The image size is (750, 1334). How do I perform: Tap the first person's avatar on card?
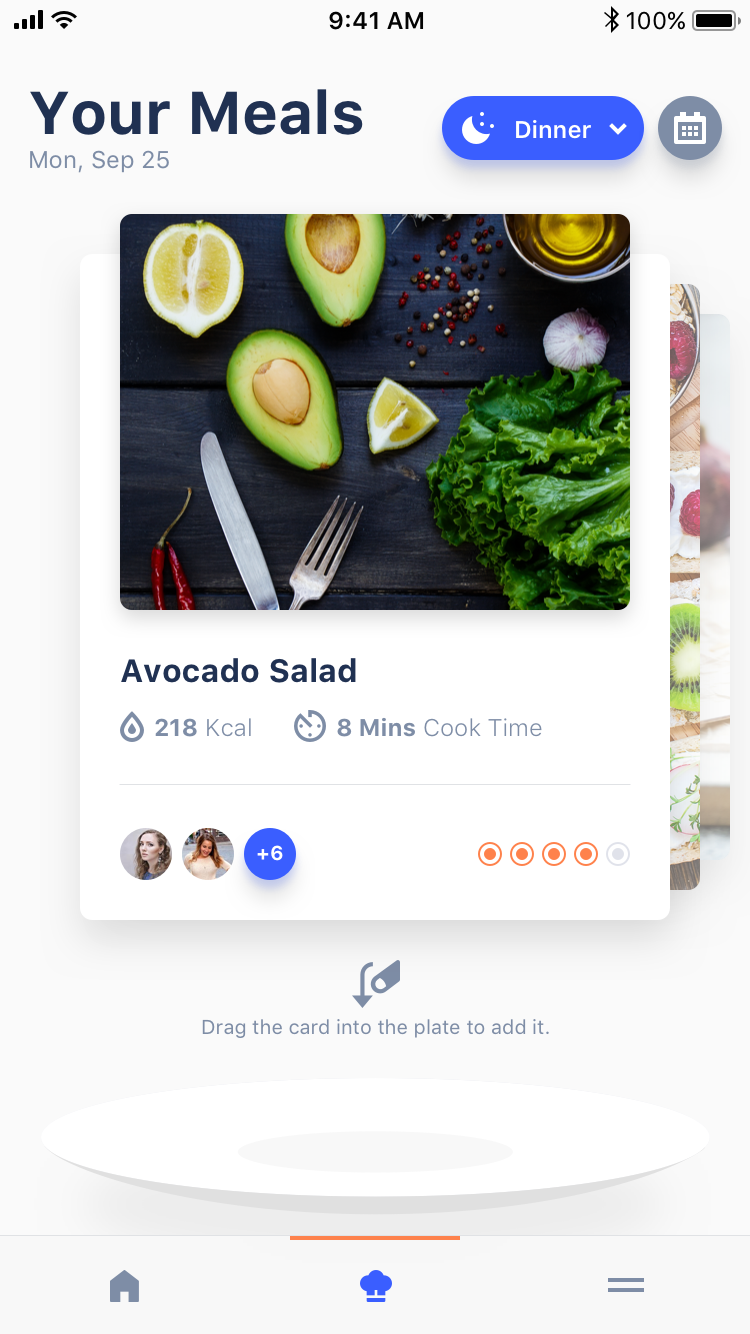click(146, 854)
